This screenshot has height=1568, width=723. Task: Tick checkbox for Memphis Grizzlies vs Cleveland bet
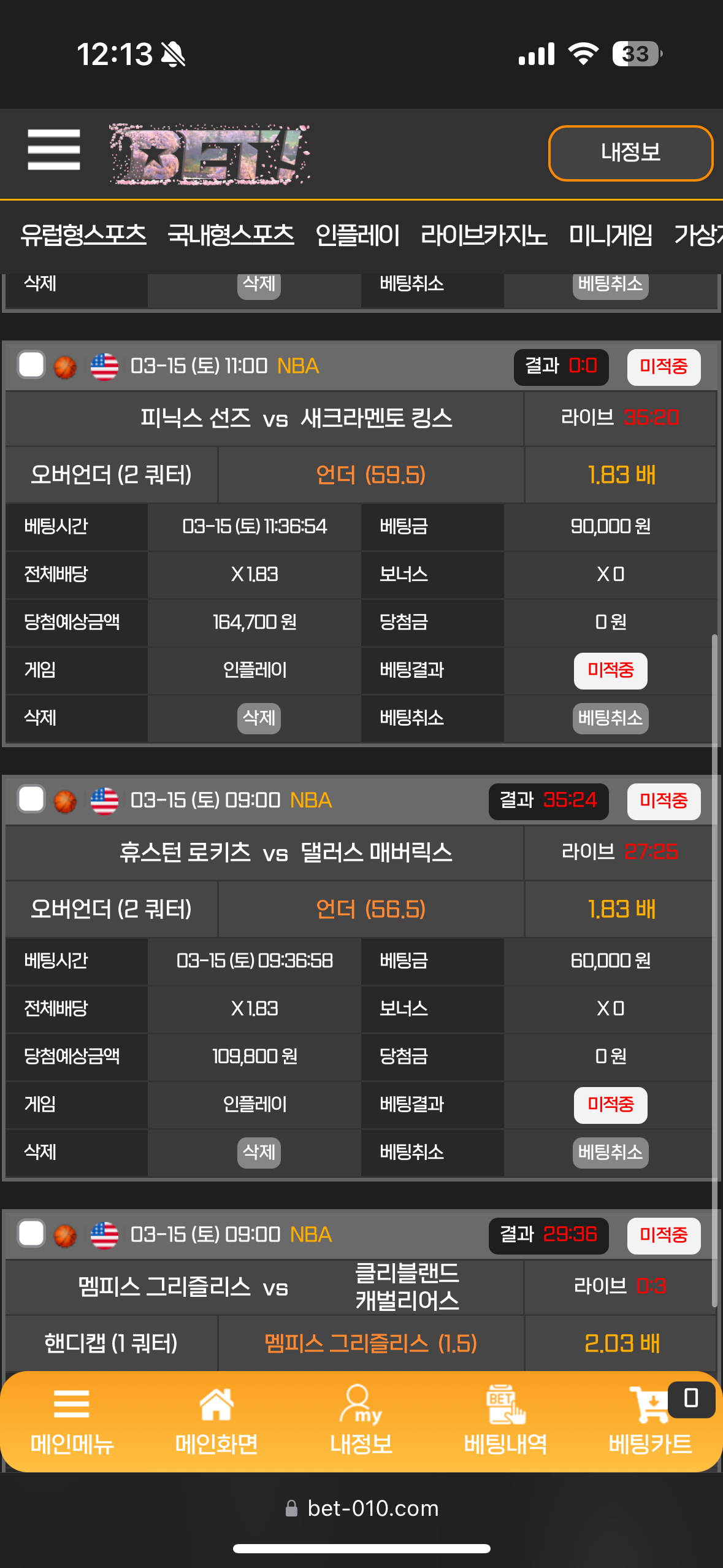[31, 1234]
